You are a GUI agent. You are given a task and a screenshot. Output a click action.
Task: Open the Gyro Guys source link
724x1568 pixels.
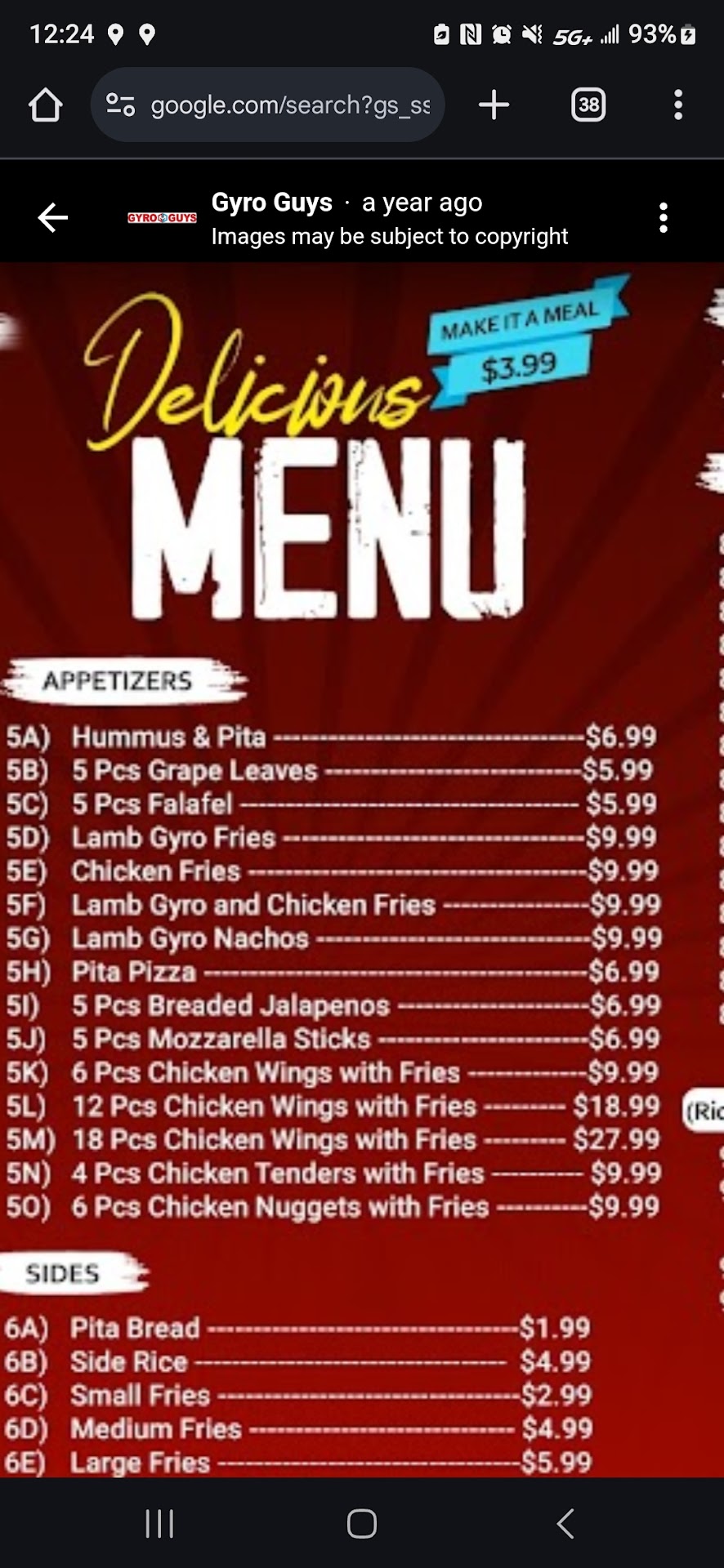272,203
